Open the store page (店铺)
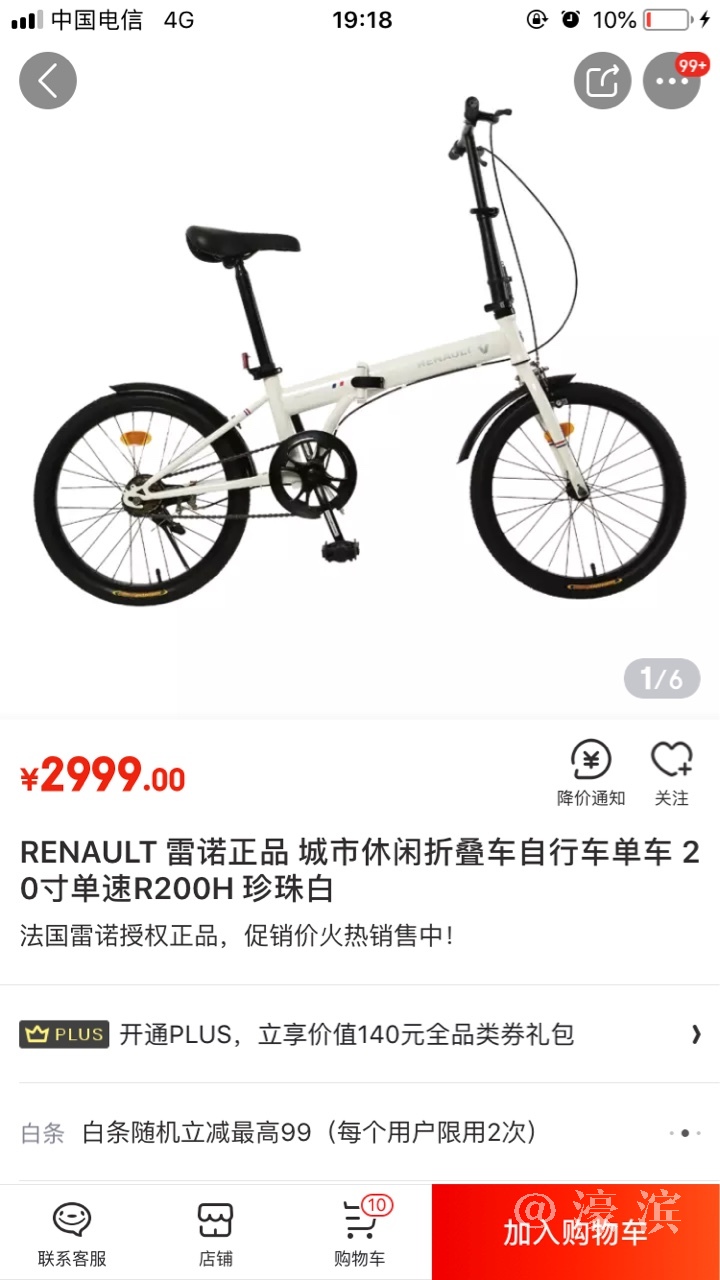The image size is (720, 1280). coord(215,1233)
